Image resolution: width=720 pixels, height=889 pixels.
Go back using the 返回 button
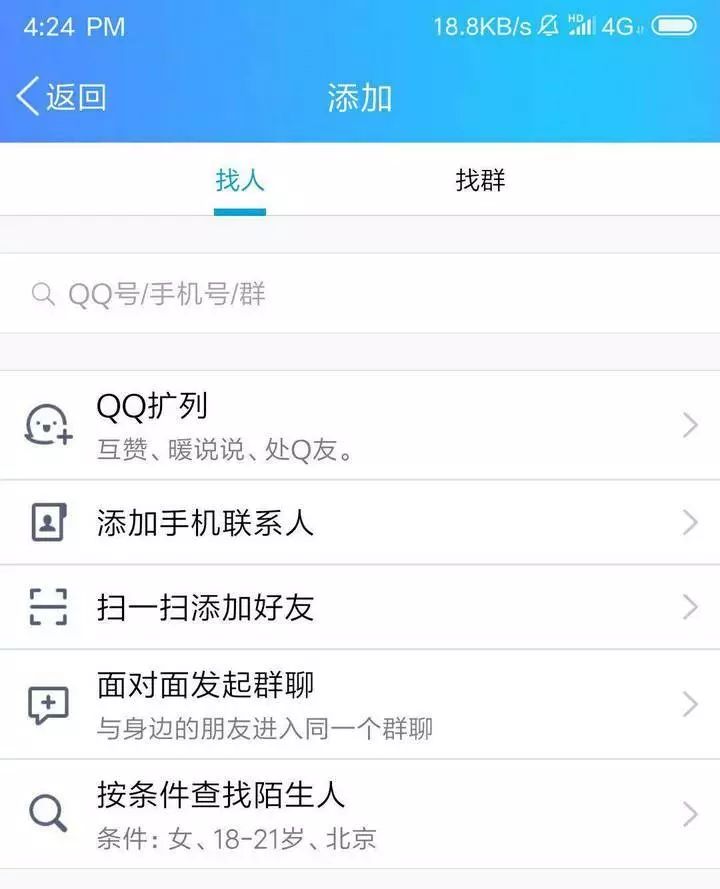click(x=62, y=97)
